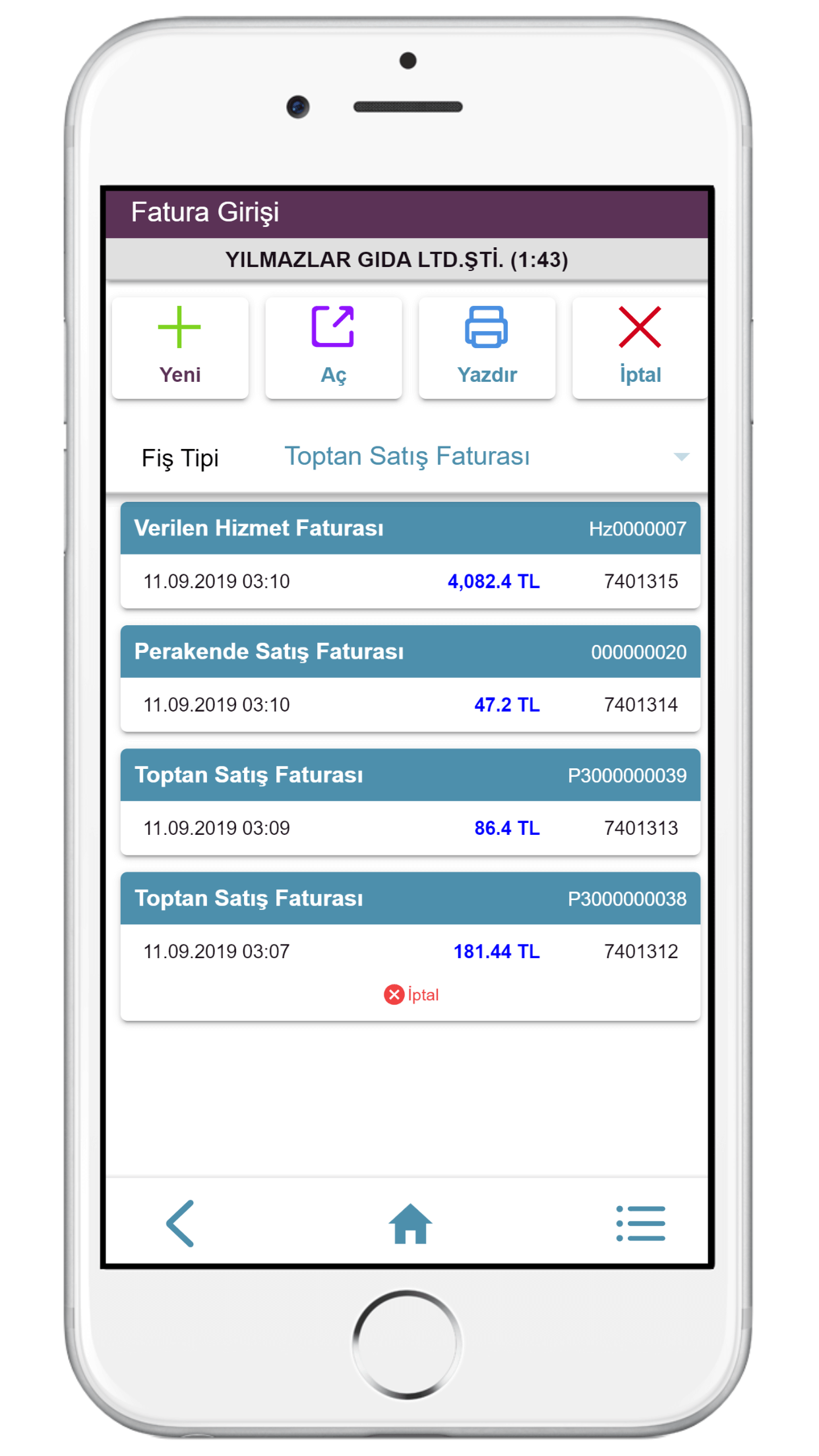Viewport: 819px width, 1456px height.
Task: Tap the Aç open button
Action: (x=334, y=348)
